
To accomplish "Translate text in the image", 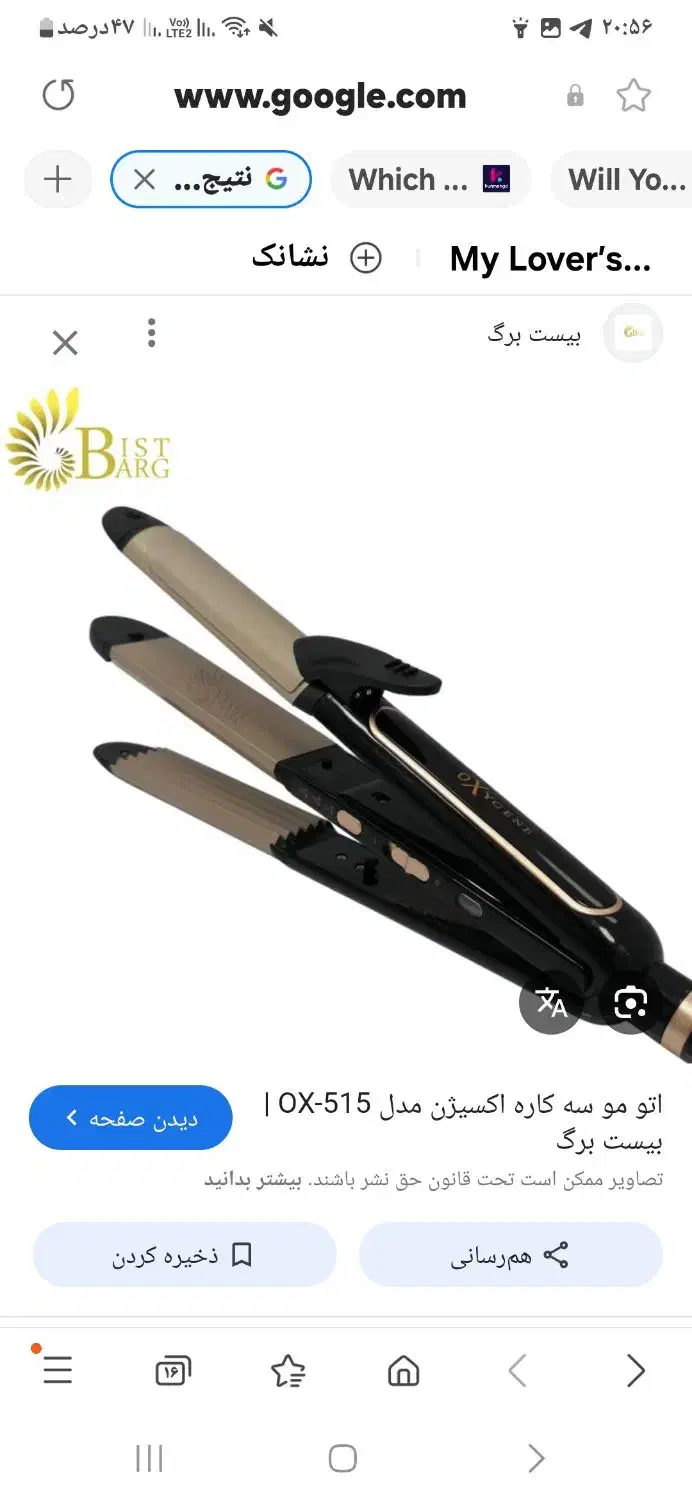I will (x=550, y=1002).
